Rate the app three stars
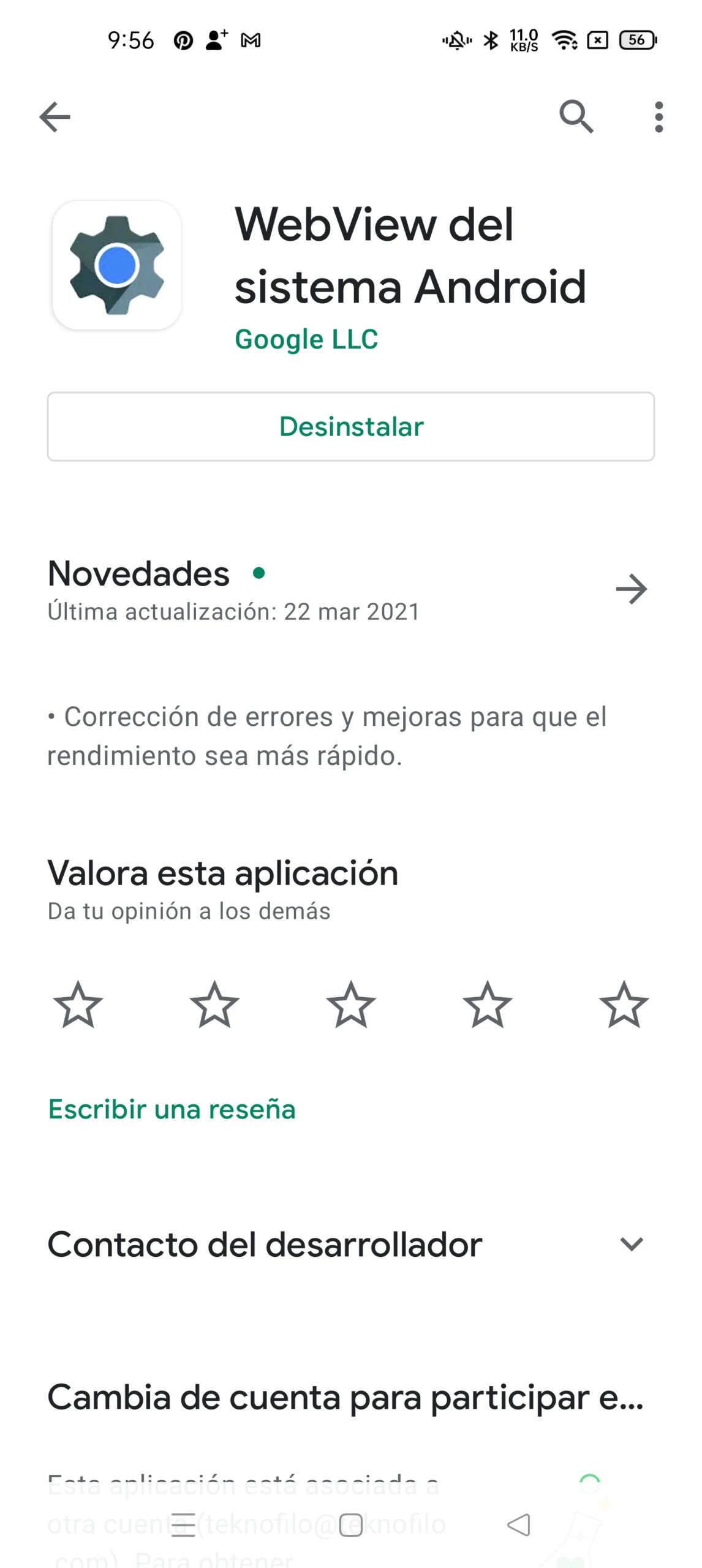Viewport: 702px width, 1568px height. [x=351, y=1005]
